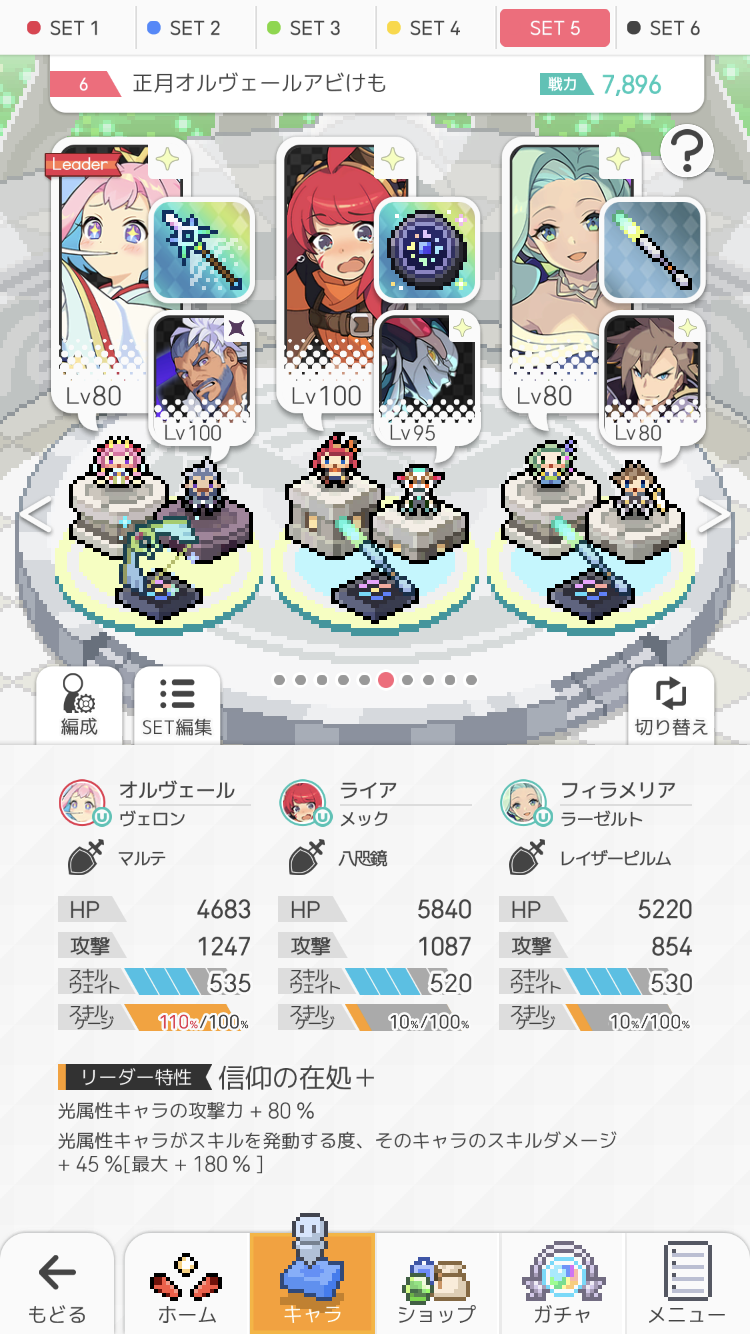Show the previous party with left arrow

pos(35,516)
